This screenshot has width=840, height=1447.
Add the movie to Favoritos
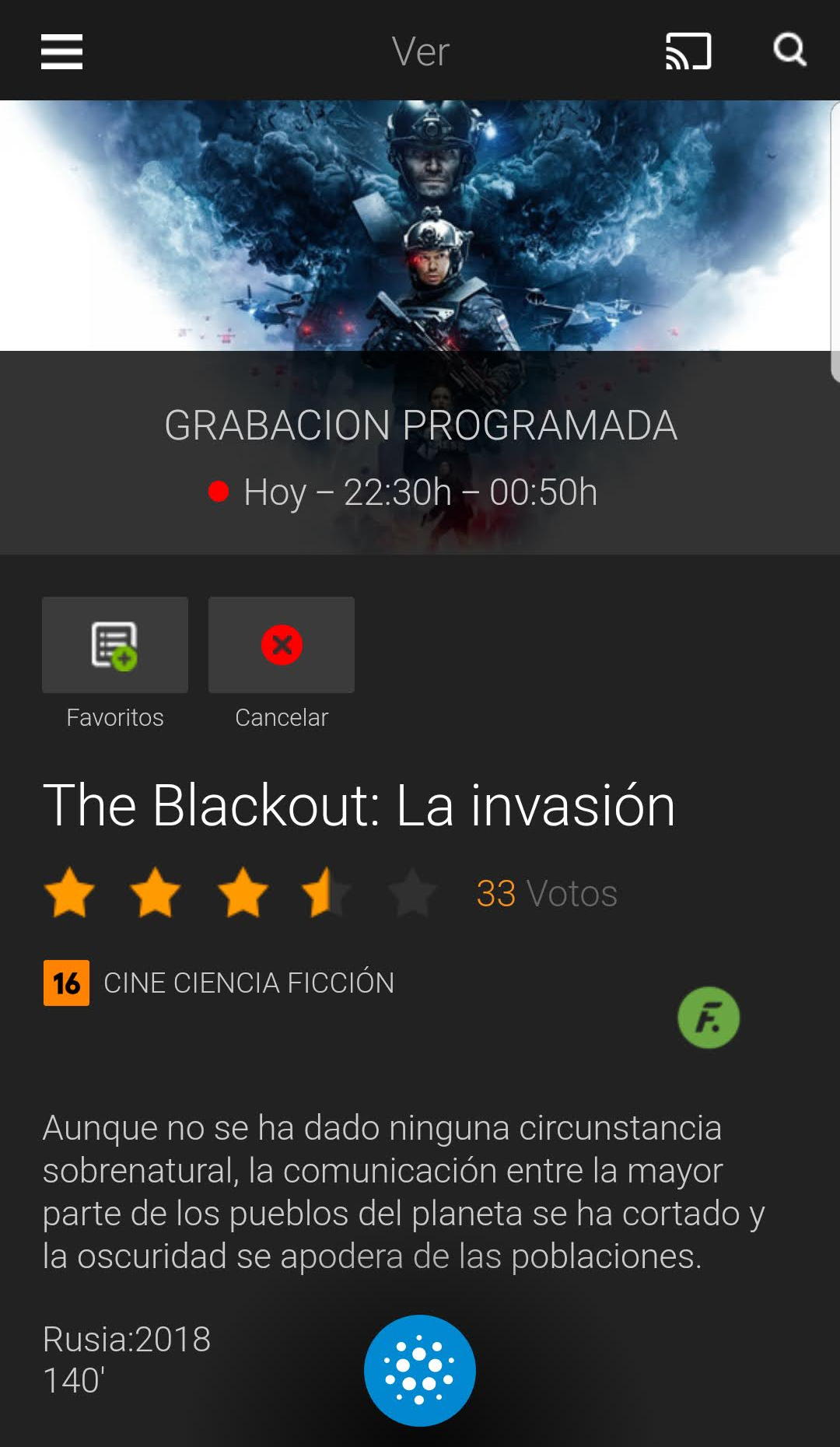click(x=115, y=645)
